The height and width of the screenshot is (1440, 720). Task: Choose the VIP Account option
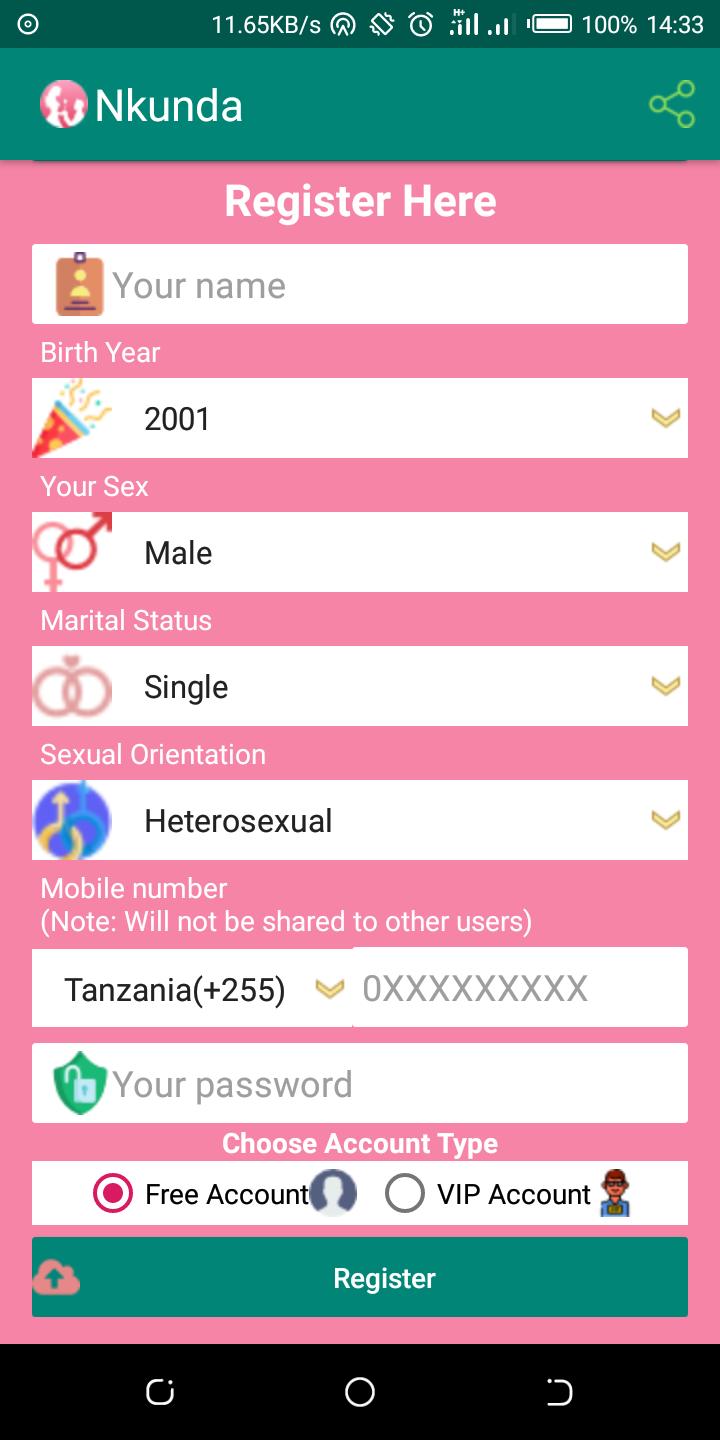(x=404, y=1193)
